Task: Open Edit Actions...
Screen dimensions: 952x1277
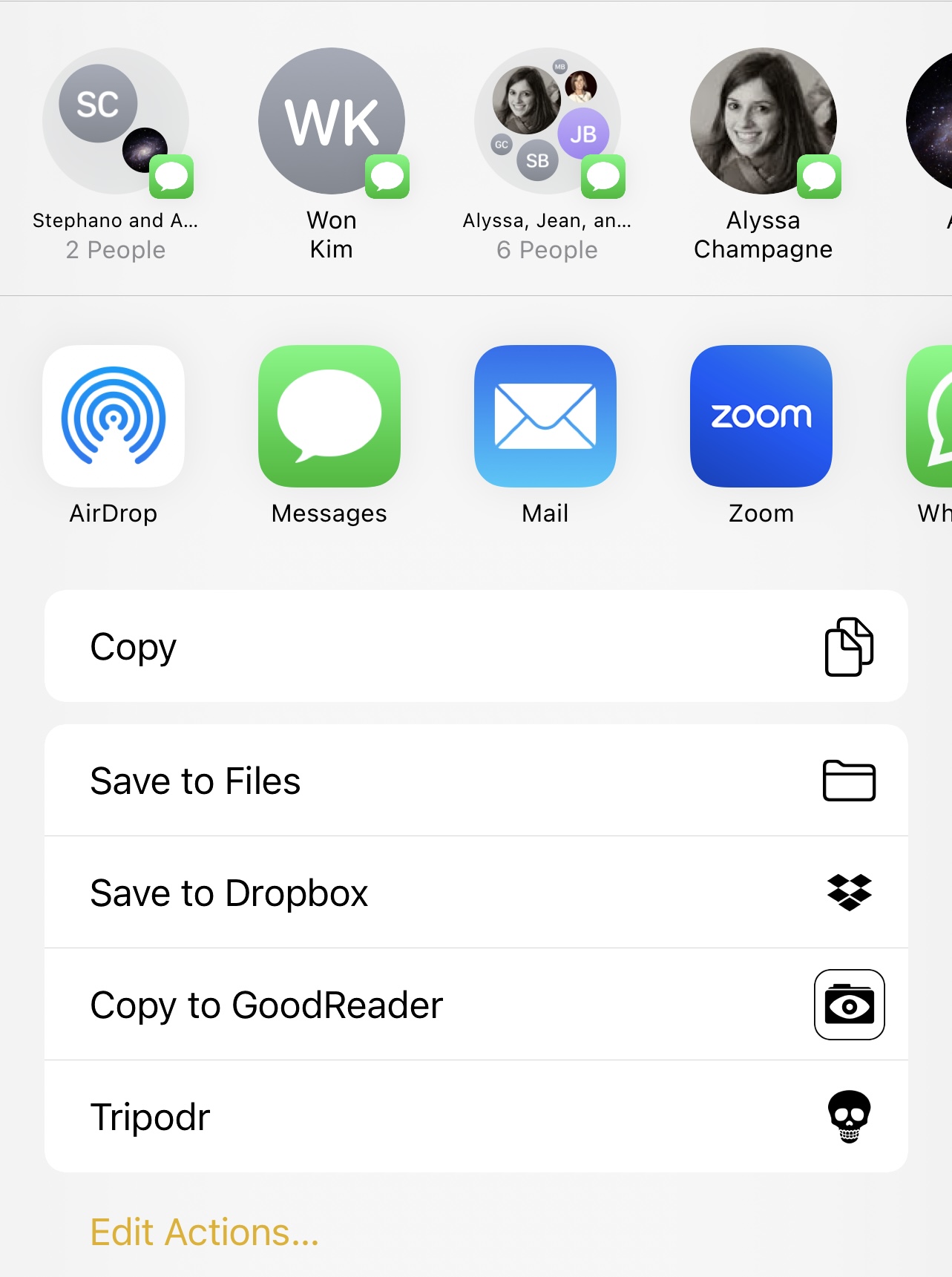Action: [205, 1232]
